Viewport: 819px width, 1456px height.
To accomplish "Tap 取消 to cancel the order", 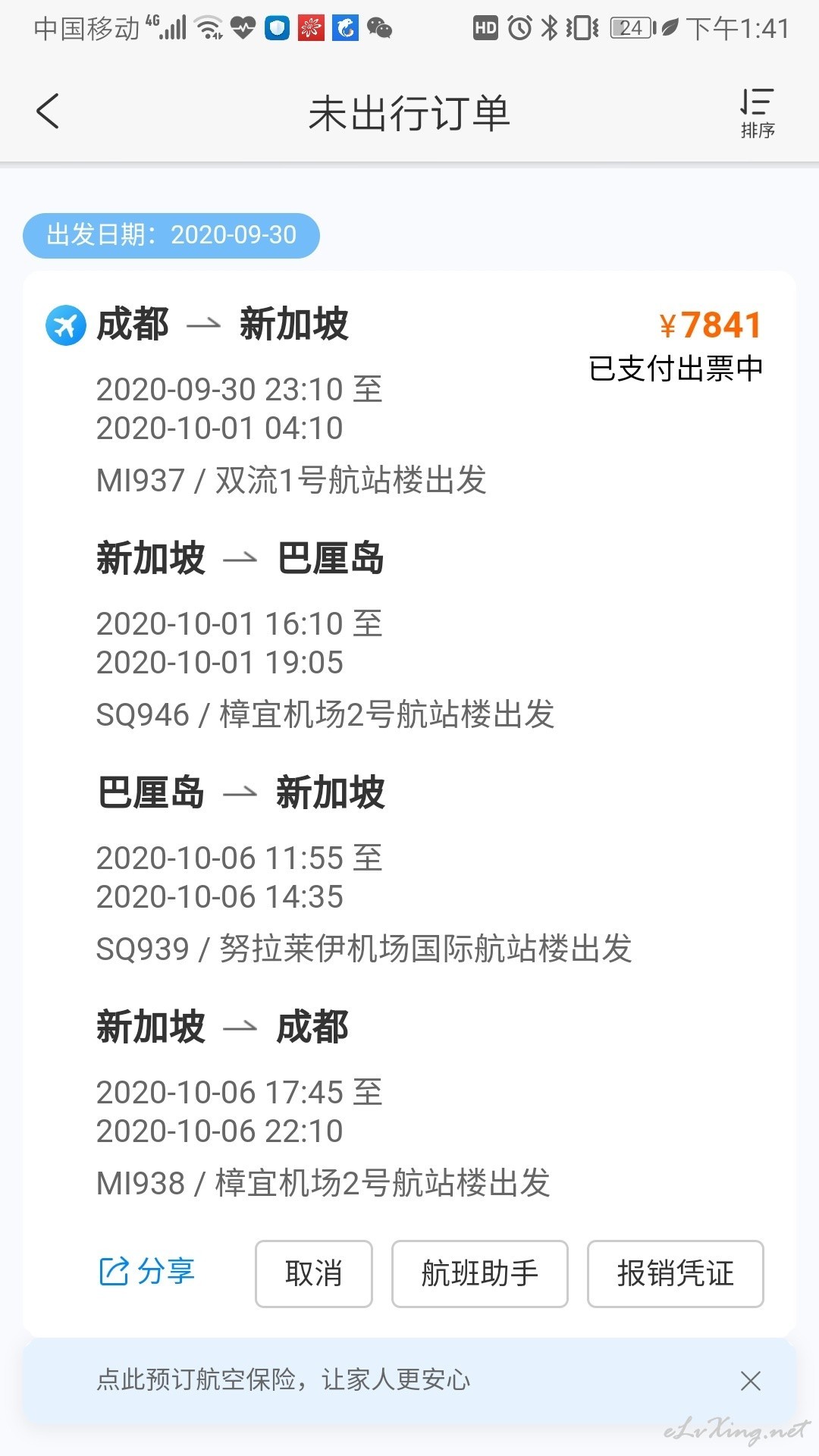I will [x=313, y=1274].
